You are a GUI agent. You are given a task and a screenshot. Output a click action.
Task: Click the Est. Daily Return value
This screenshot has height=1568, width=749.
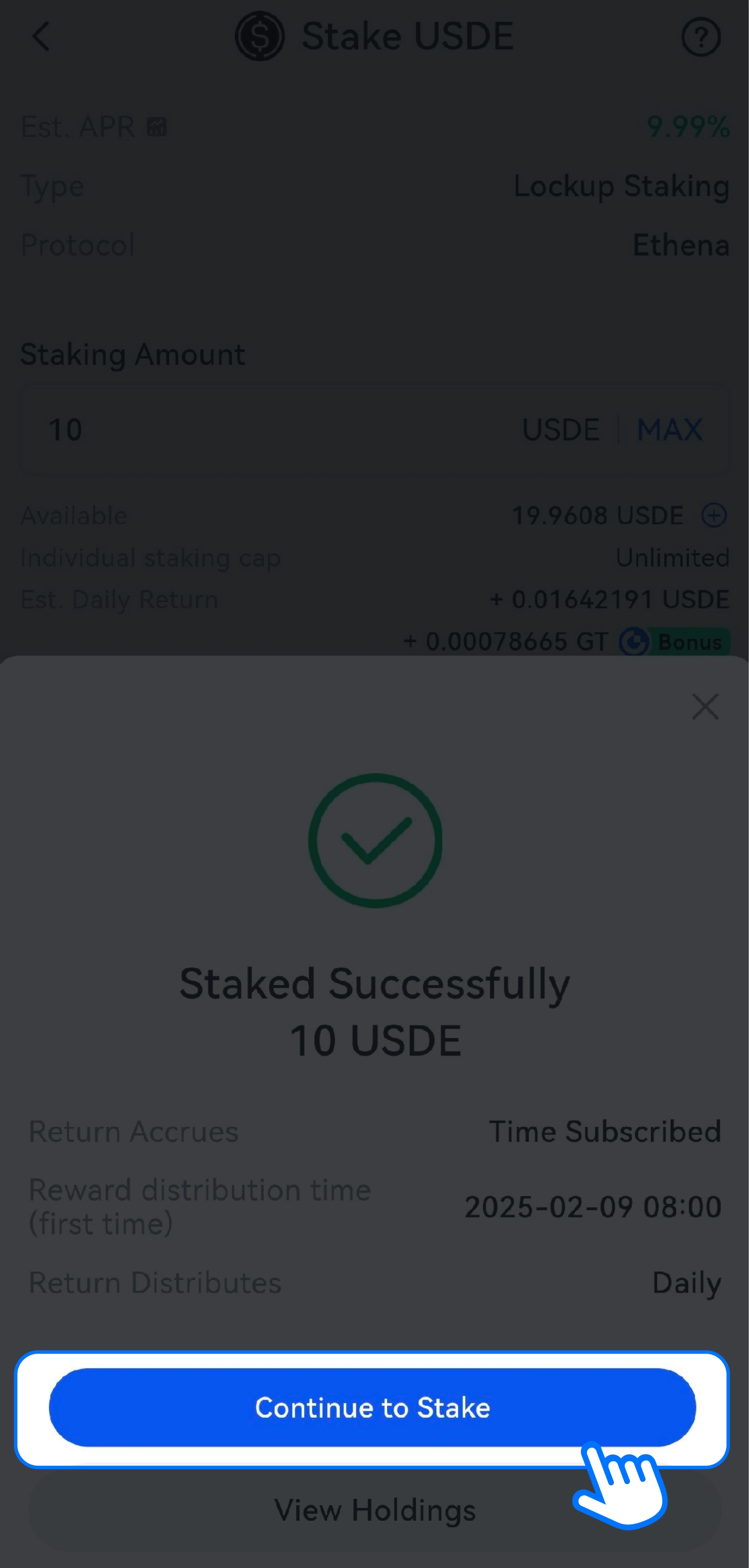pos(609,598)
